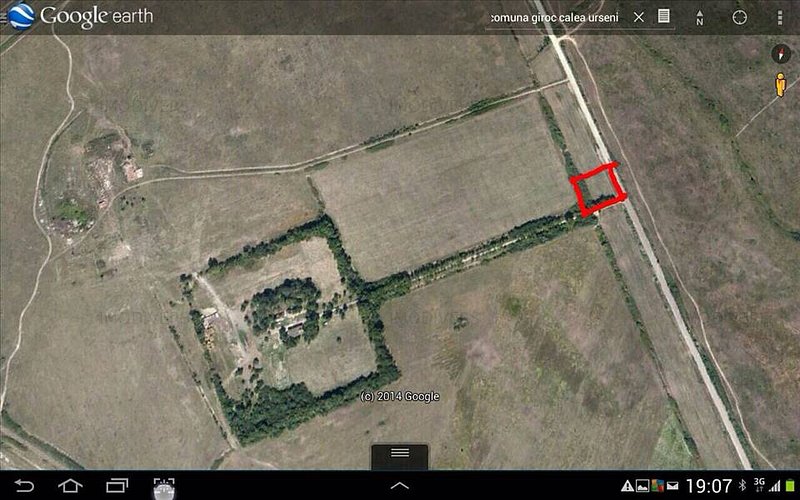The height and width of the screenshot is (500, 800).
Task: Reset map orientation to north
Action: [x=700, y=17]
